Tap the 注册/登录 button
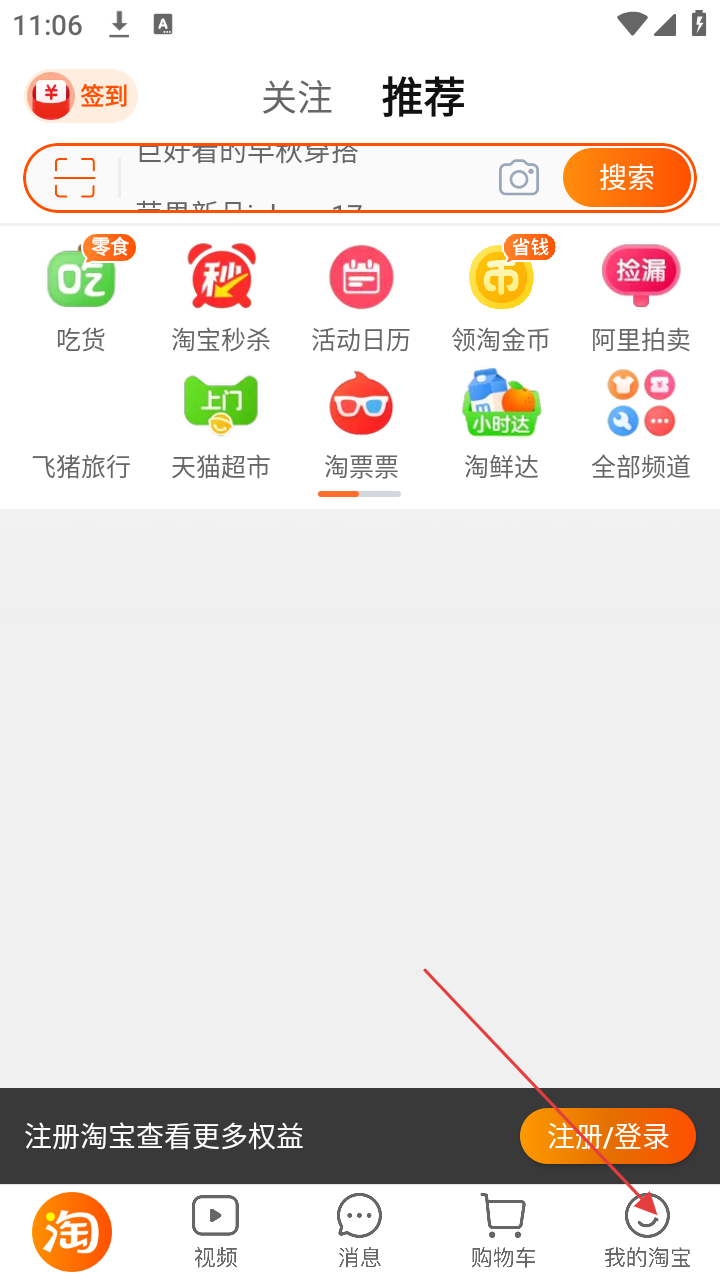Image resolution: width=720 pixels, height=1280 pixels. click(x=607, y=1136)
